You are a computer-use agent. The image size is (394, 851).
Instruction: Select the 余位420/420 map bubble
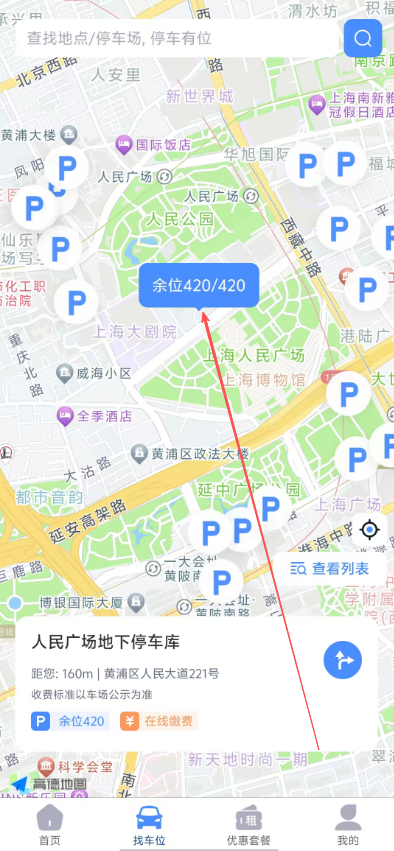(199, 286)
